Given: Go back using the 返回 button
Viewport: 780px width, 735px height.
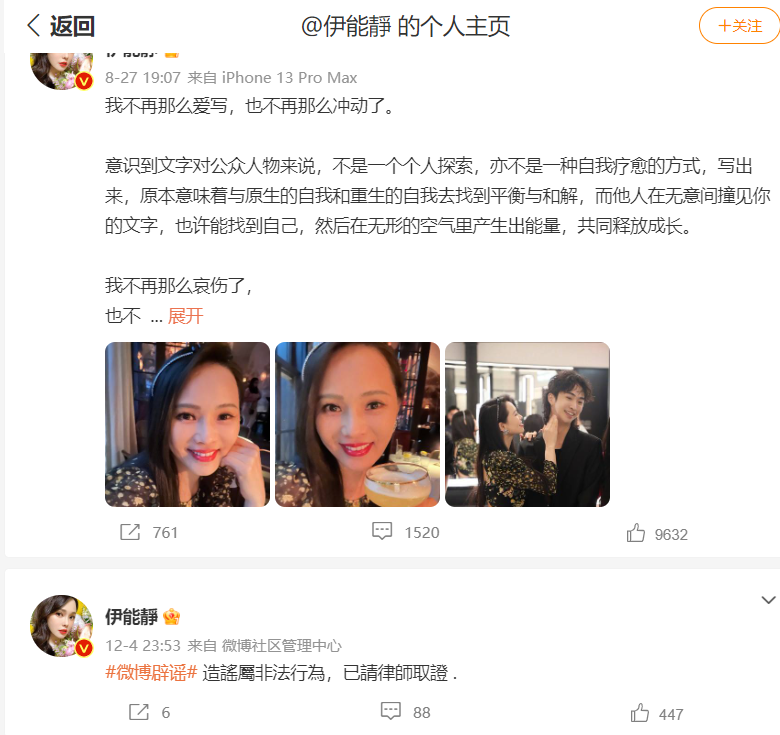Looking at the screenshot, I should coord(60,26).
